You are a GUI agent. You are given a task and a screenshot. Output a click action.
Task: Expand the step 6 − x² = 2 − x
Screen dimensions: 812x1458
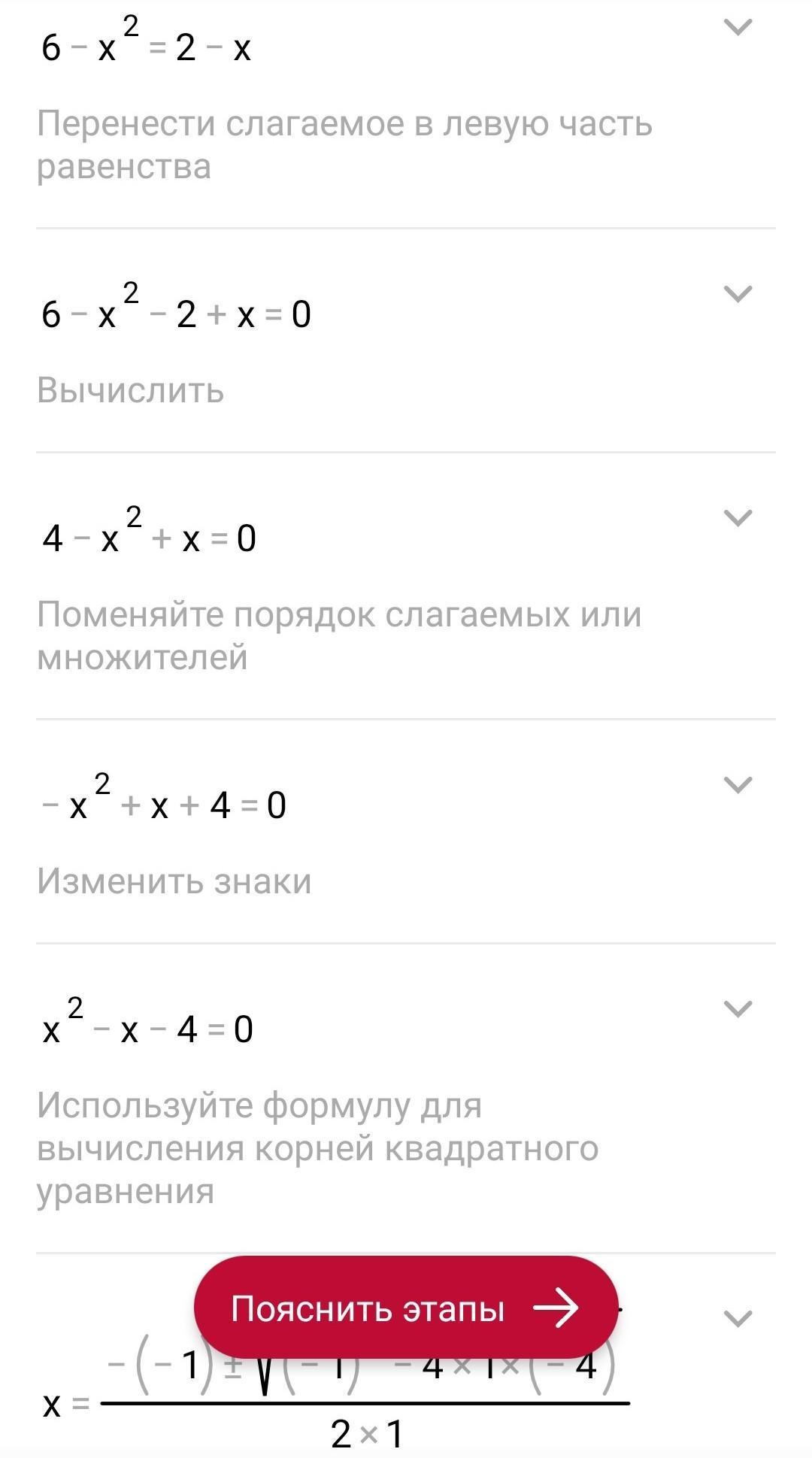coord(737,28)
